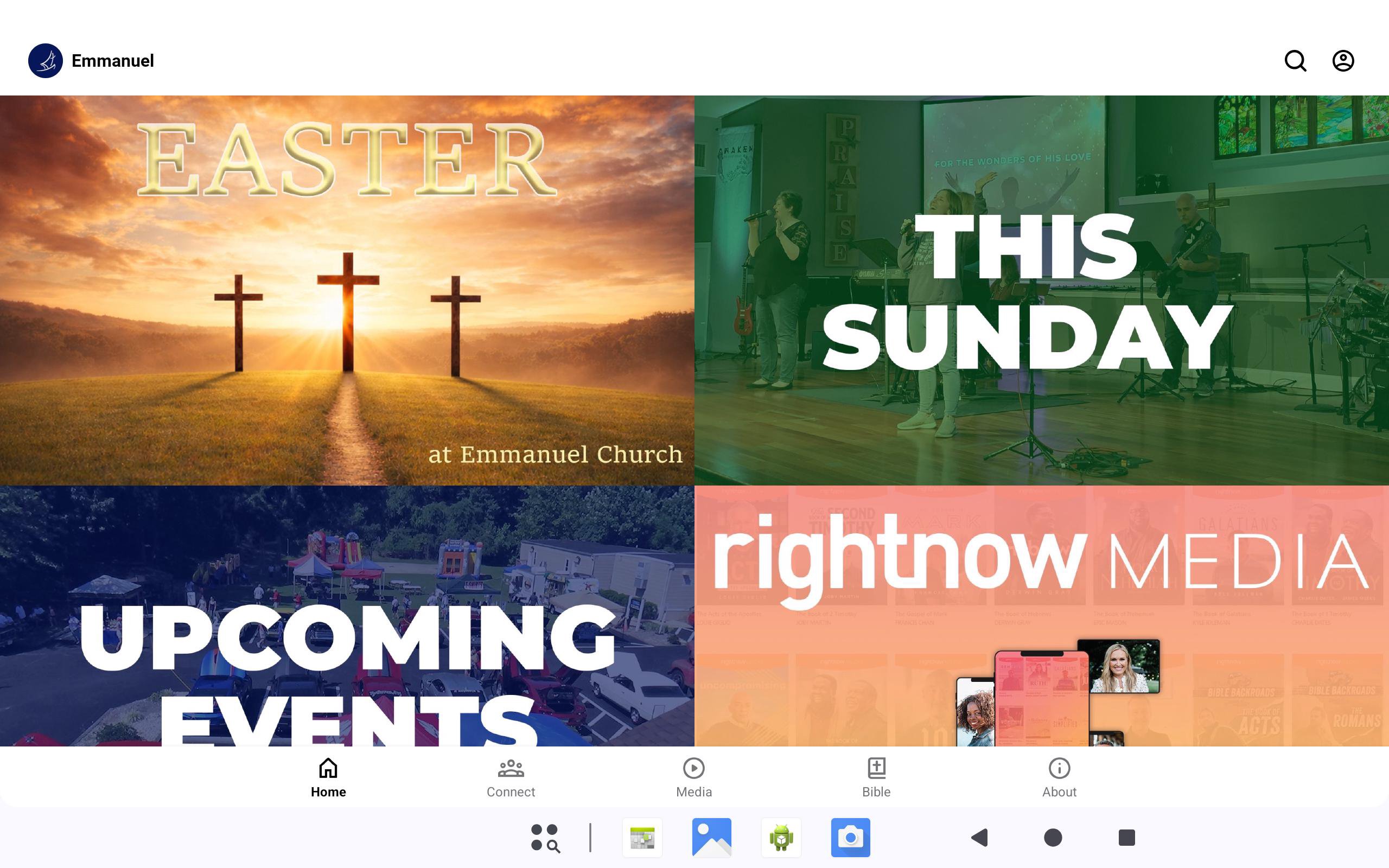Switch to the Connect tab
The height and width of the screenshot is (868, 1389).
[511, 777]
